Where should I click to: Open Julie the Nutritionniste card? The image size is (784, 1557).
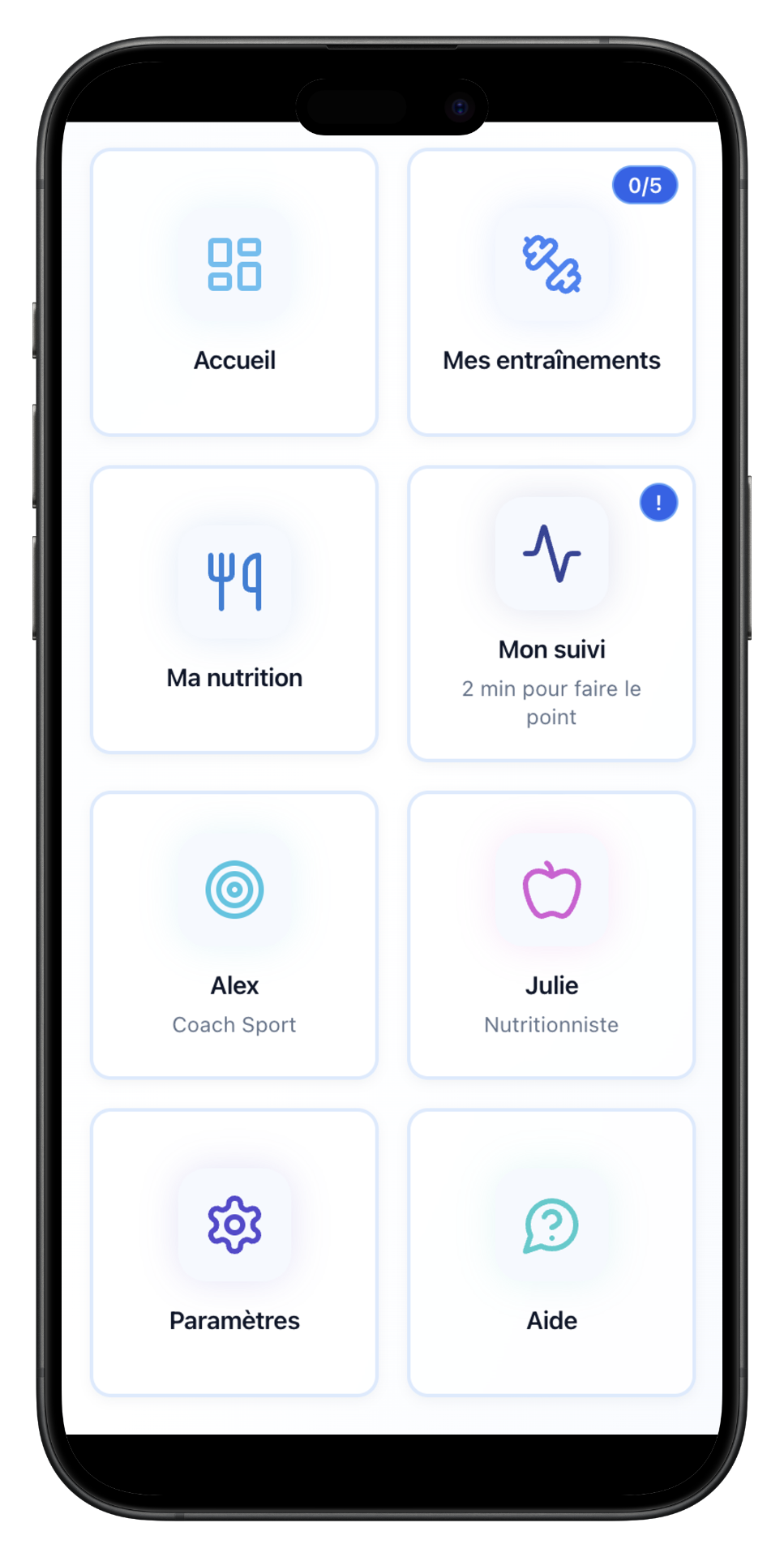(551, 935)
